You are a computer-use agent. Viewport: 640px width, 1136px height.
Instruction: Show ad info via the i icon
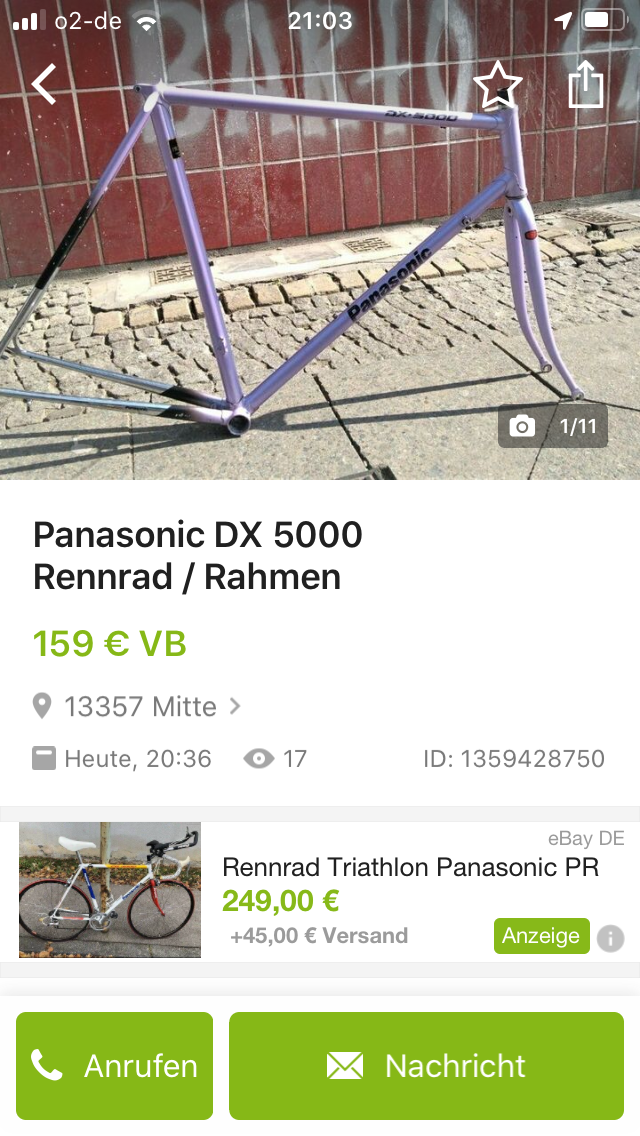tap(610, 939)
